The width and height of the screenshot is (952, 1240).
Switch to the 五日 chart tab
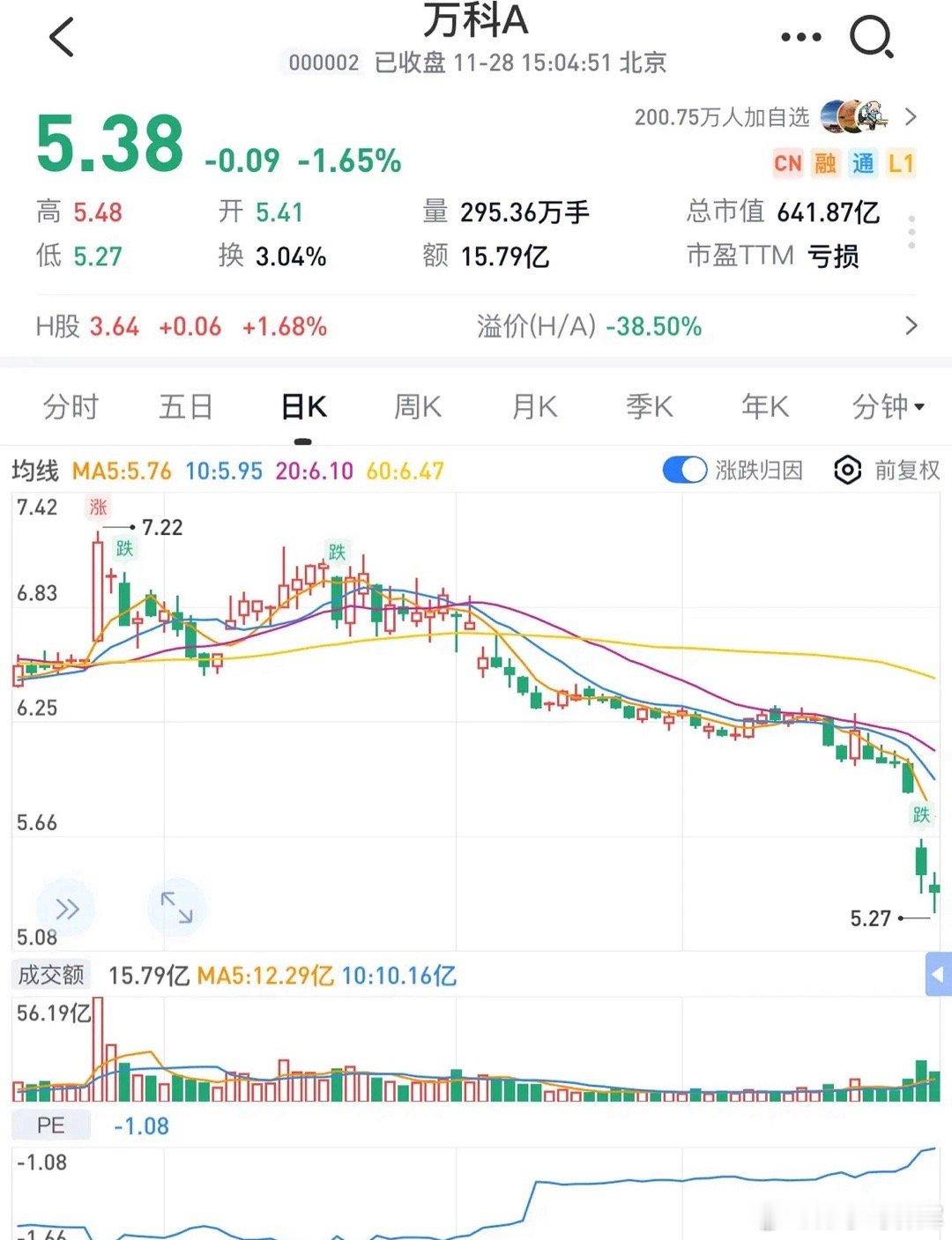[186, 407]
